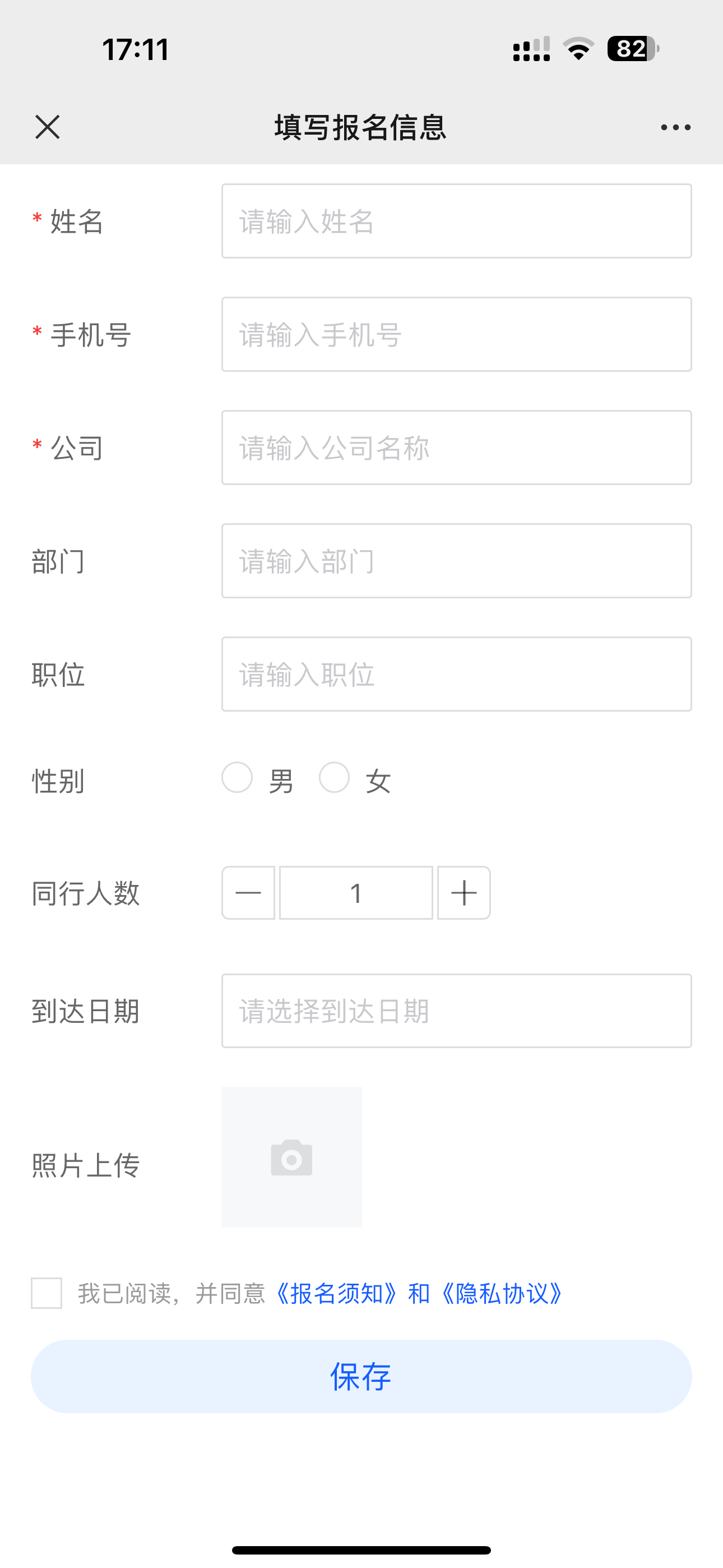
Task: Increase 同行人数 with the plus button
Action: [464, 893]
